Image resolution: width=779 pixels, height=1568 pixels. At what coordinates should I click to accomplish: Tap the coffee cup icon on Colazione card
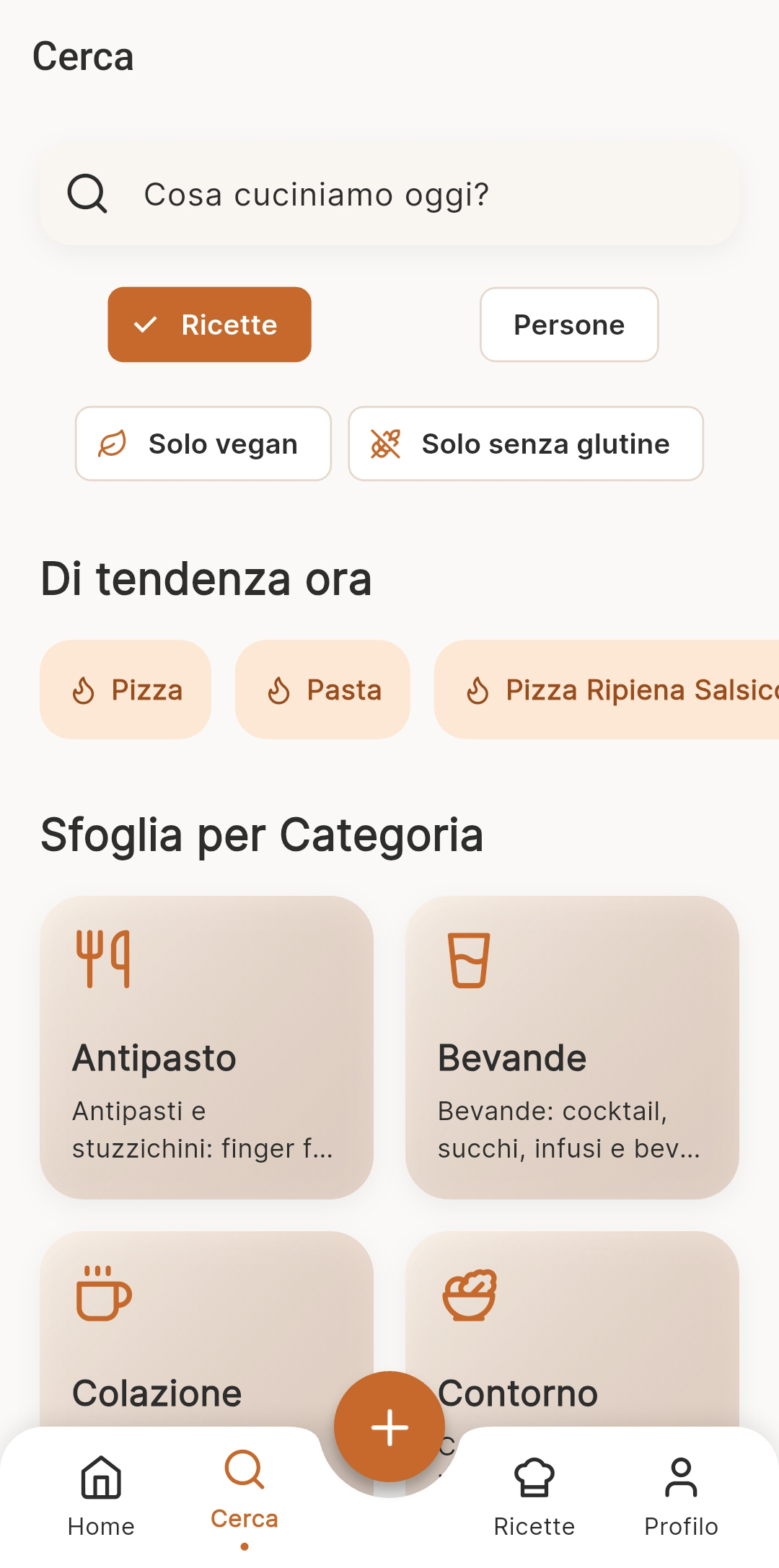(x=103, y=1295)
